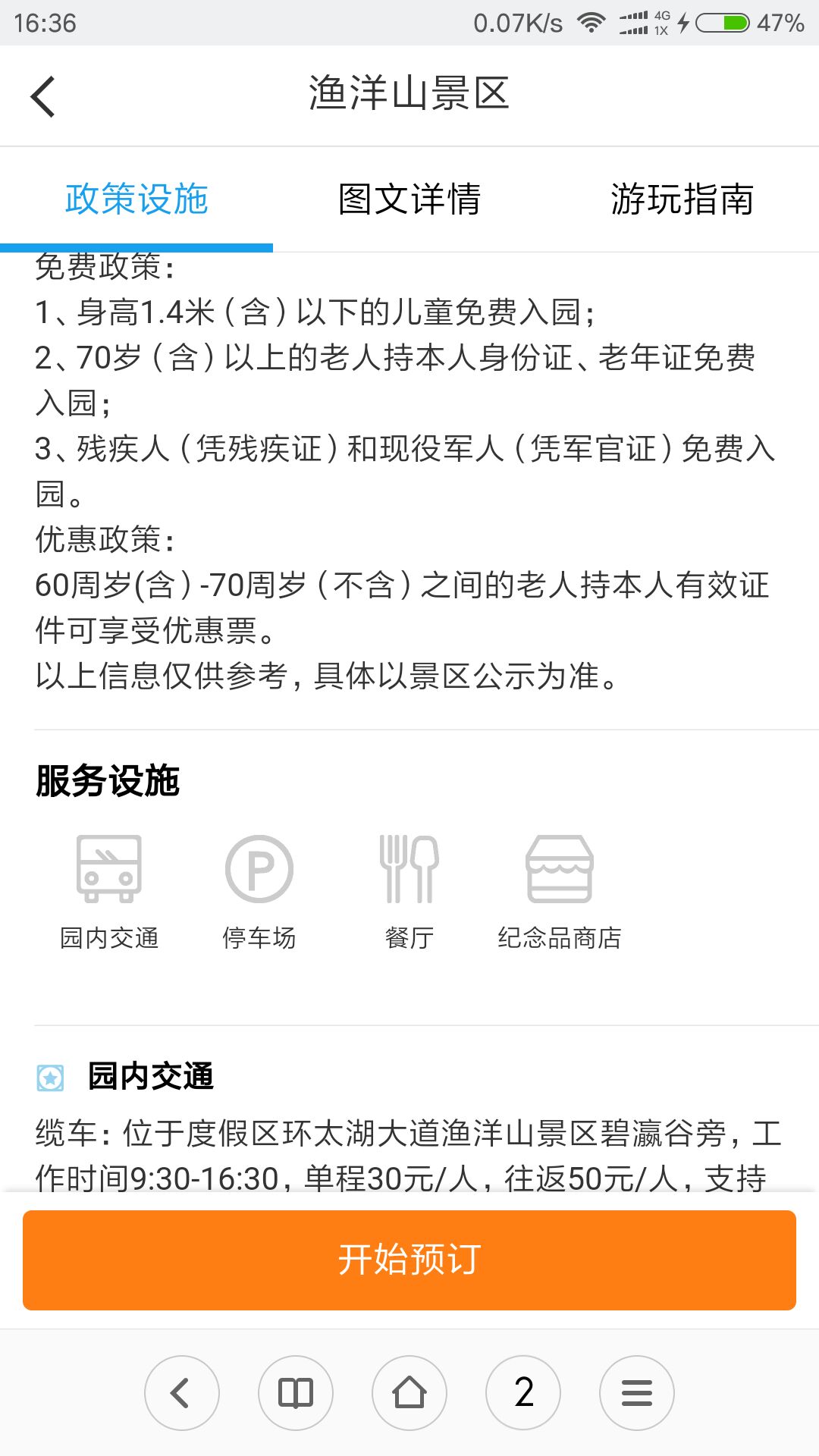Open the browser hamburger menu

(637, 1393)
